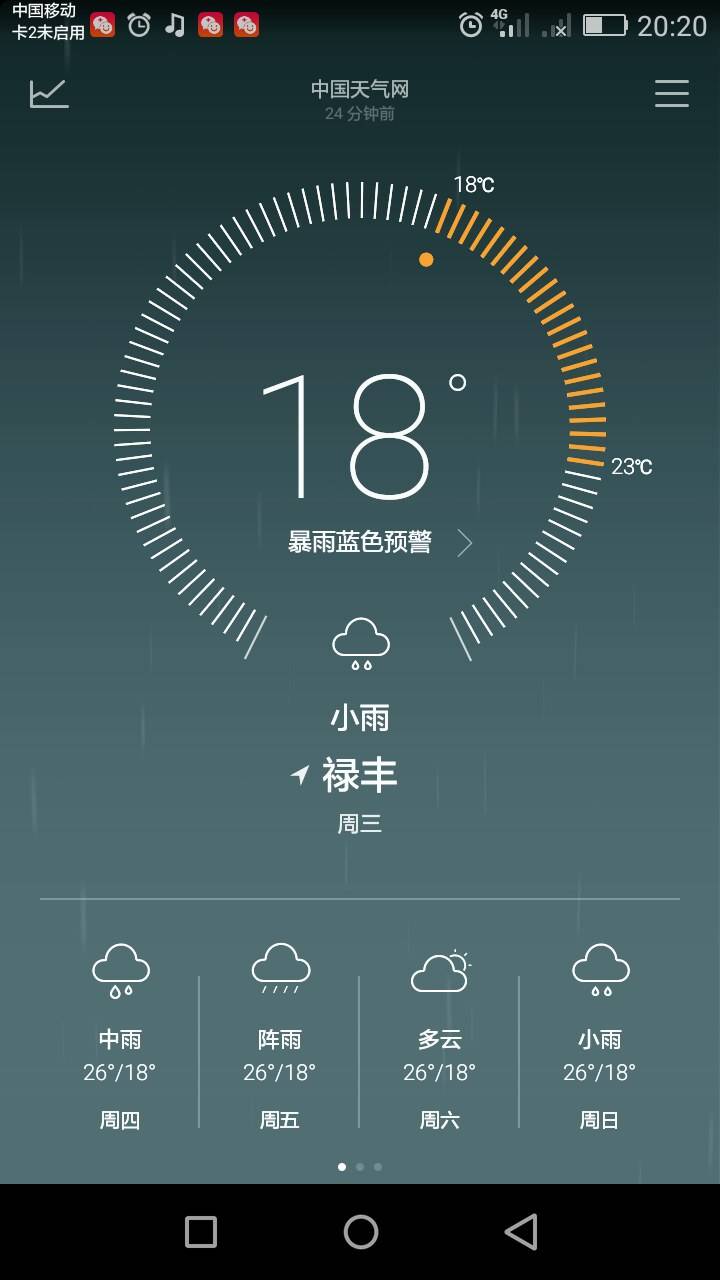Tap the page indicator dots
Viewport: 720px width, 1280px height.
(x=360, y=1166)
